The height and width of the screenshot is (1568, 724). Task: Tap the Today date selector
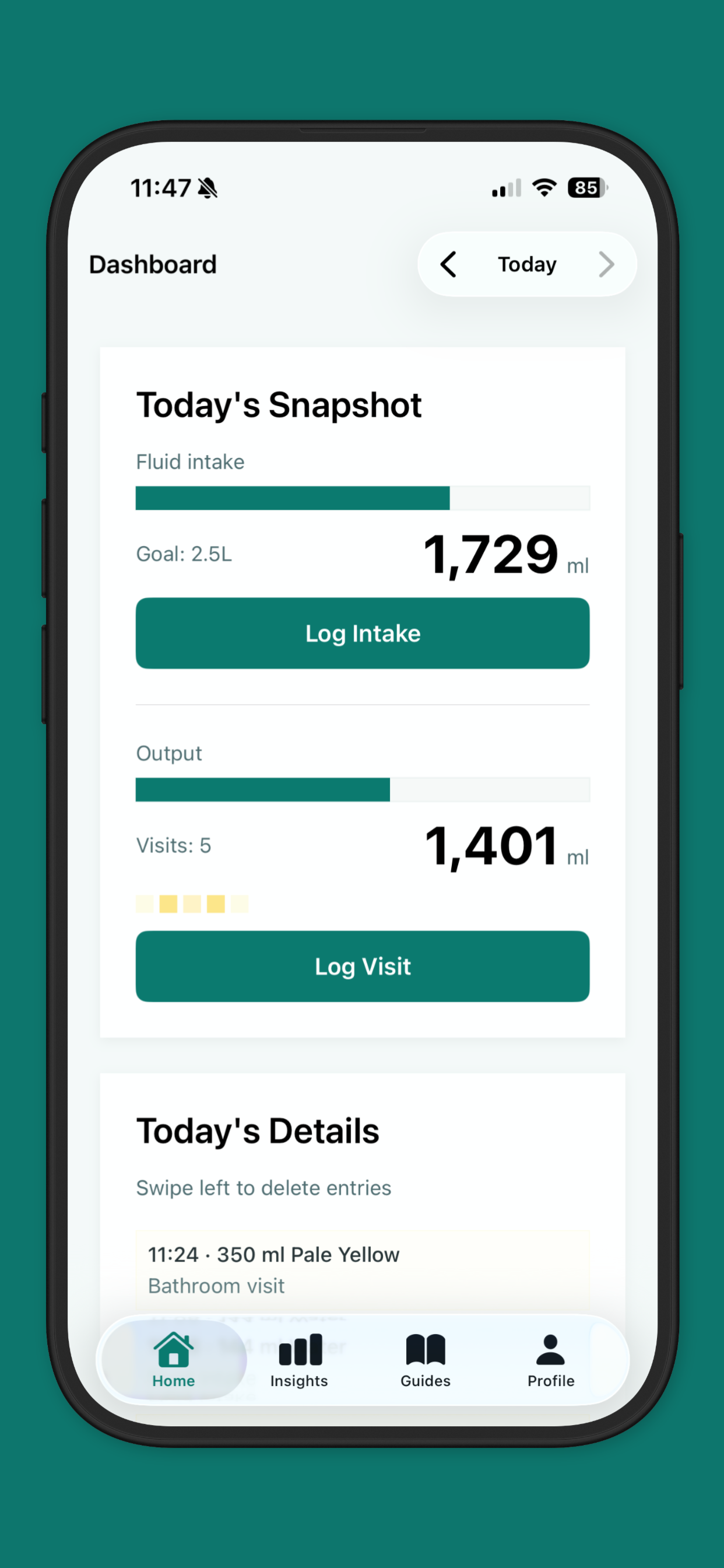pos(527,264)
